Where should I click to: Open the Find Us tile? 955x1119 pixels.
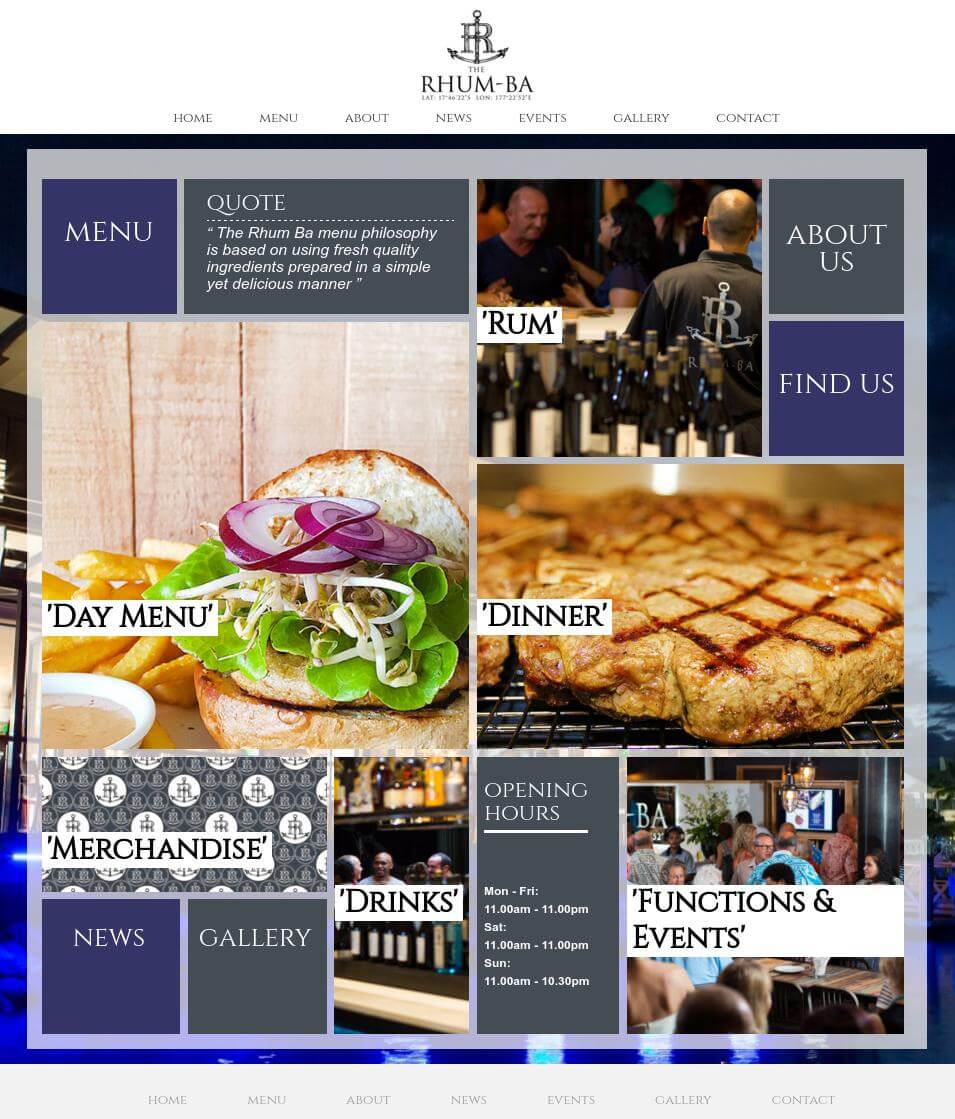pos(836,388)
